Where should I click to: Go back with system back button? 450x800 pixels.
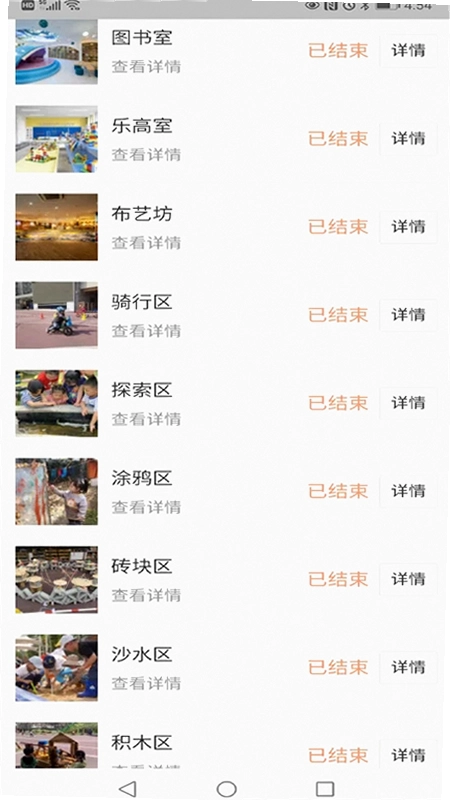tap(128, 789)
